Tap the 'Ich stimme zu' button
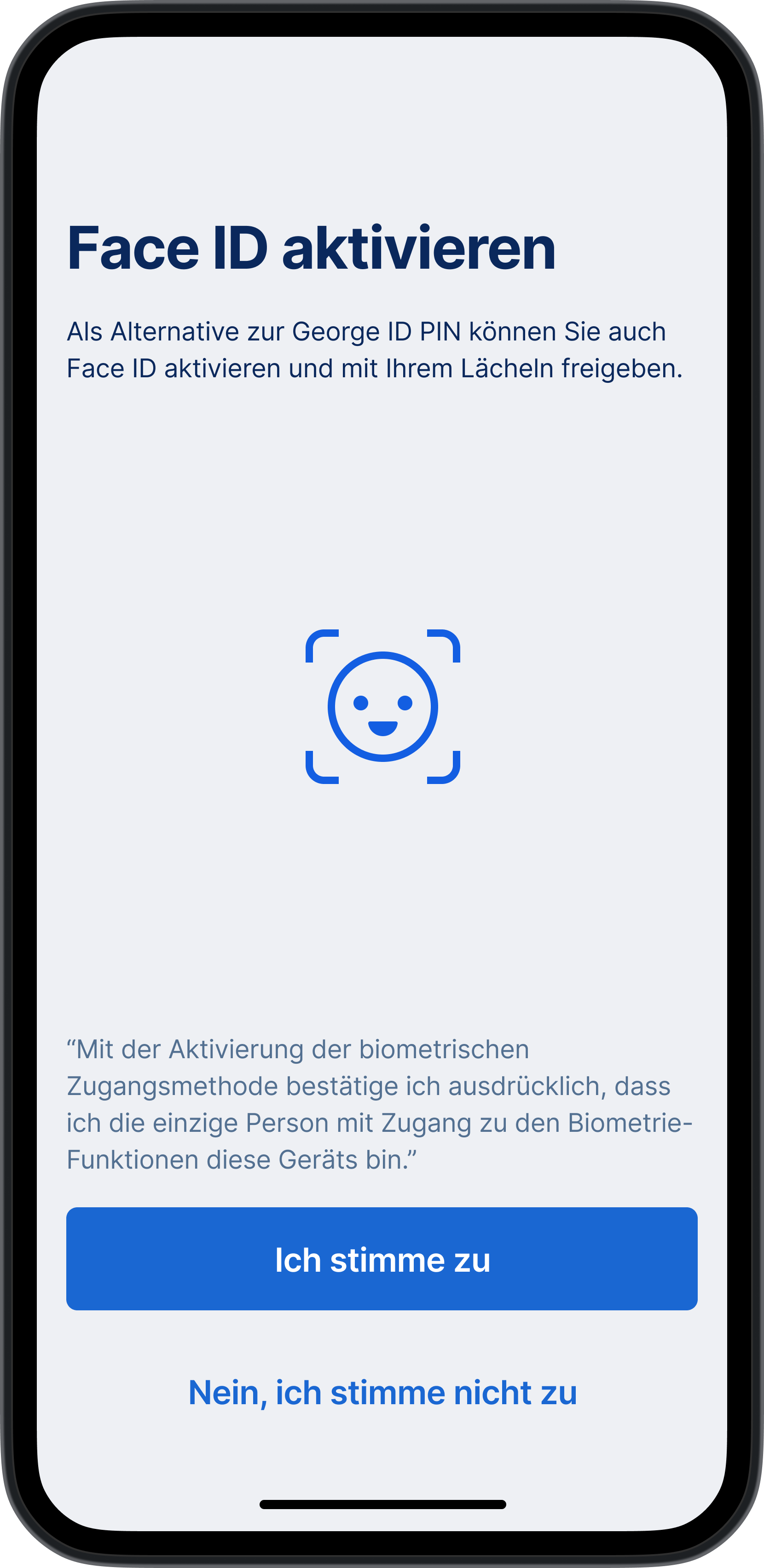764x1568 pixels. 382,1259
